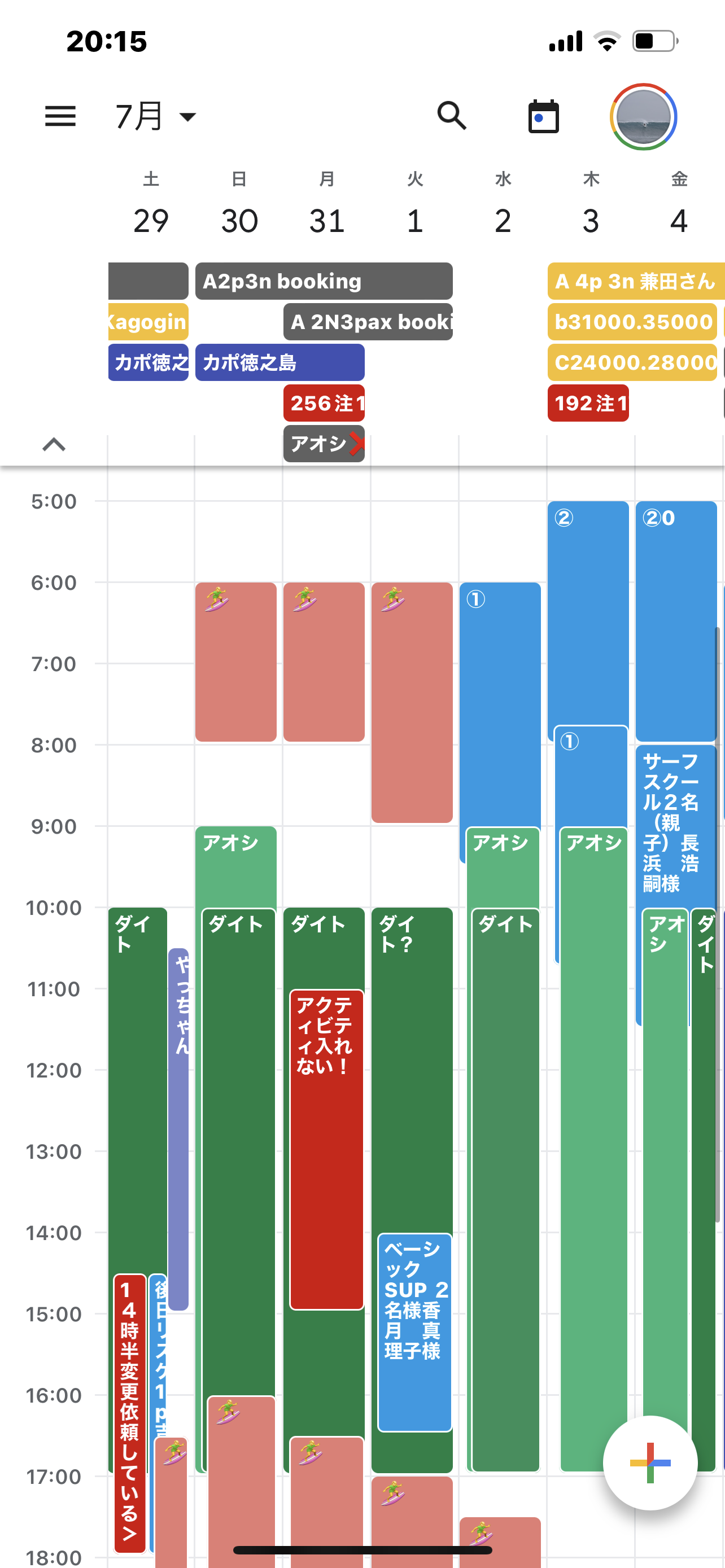Viewport: 725px width, 1568px height.
Task: Open the A 2N3pax booking event
Action: click(368, 321)
